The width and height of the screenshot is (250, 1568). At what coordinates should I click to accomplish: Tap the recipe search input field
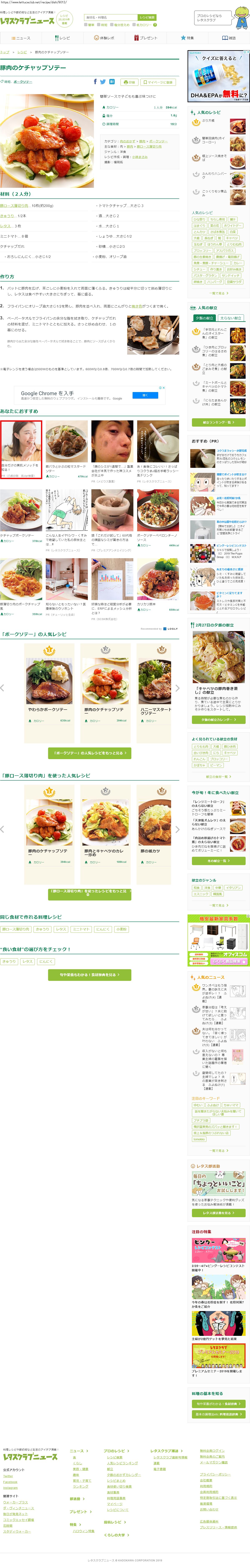(x=111, y=18)
